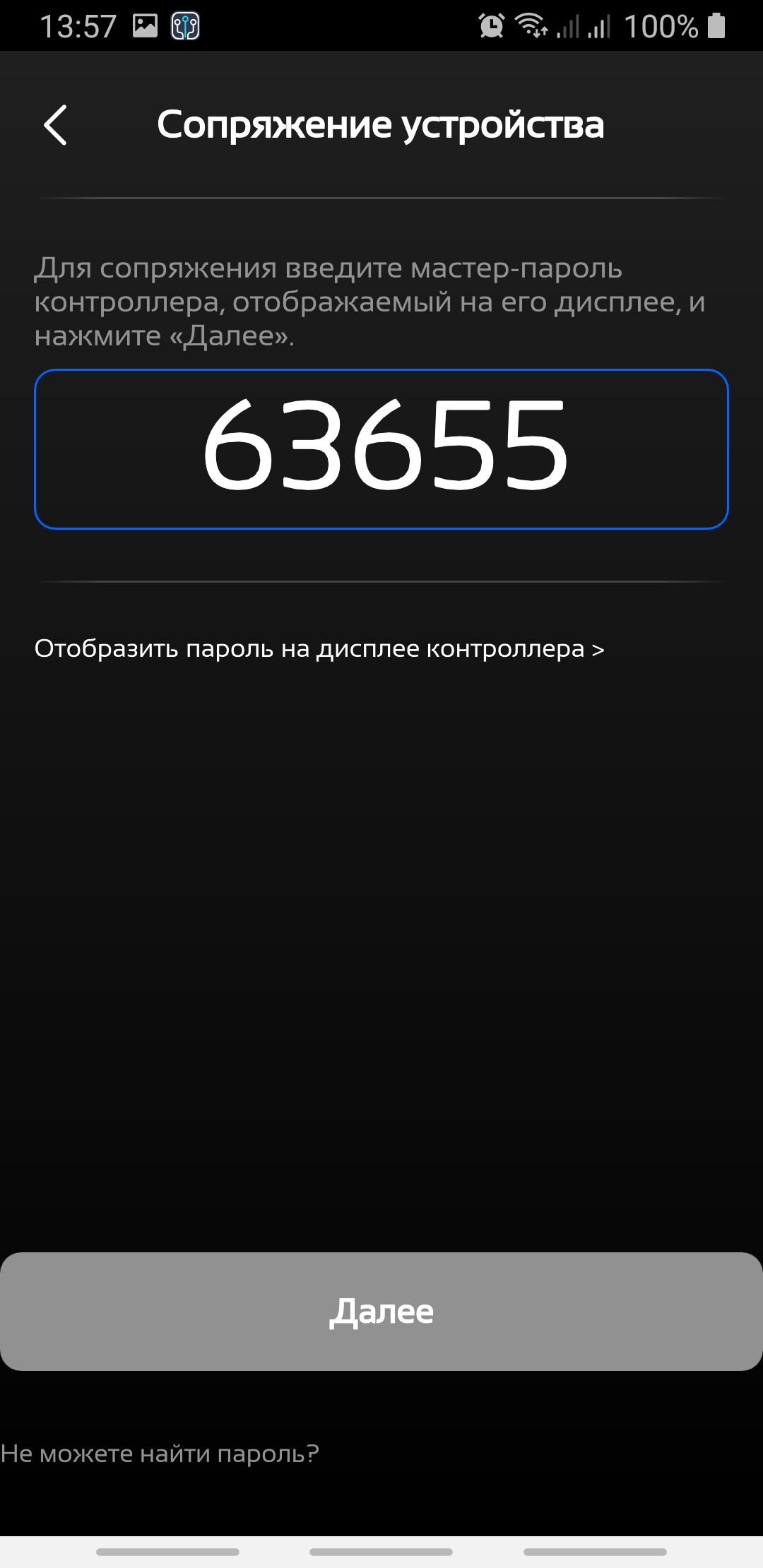
Task: Open 'Отобразить пароль на дисплее контроллера' link
Action: point(319,648)
